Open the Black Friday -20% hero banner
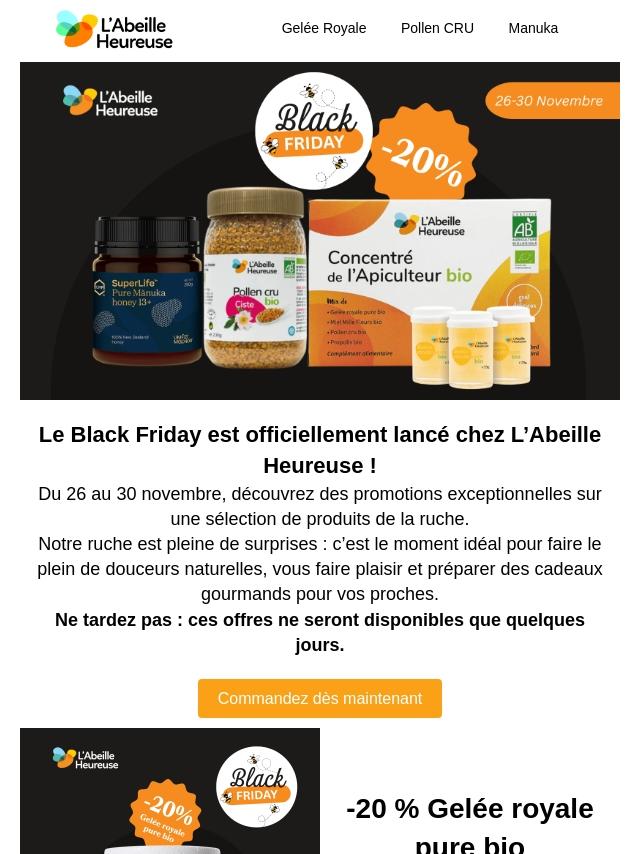640x854 pixels. tap(319, 231)
